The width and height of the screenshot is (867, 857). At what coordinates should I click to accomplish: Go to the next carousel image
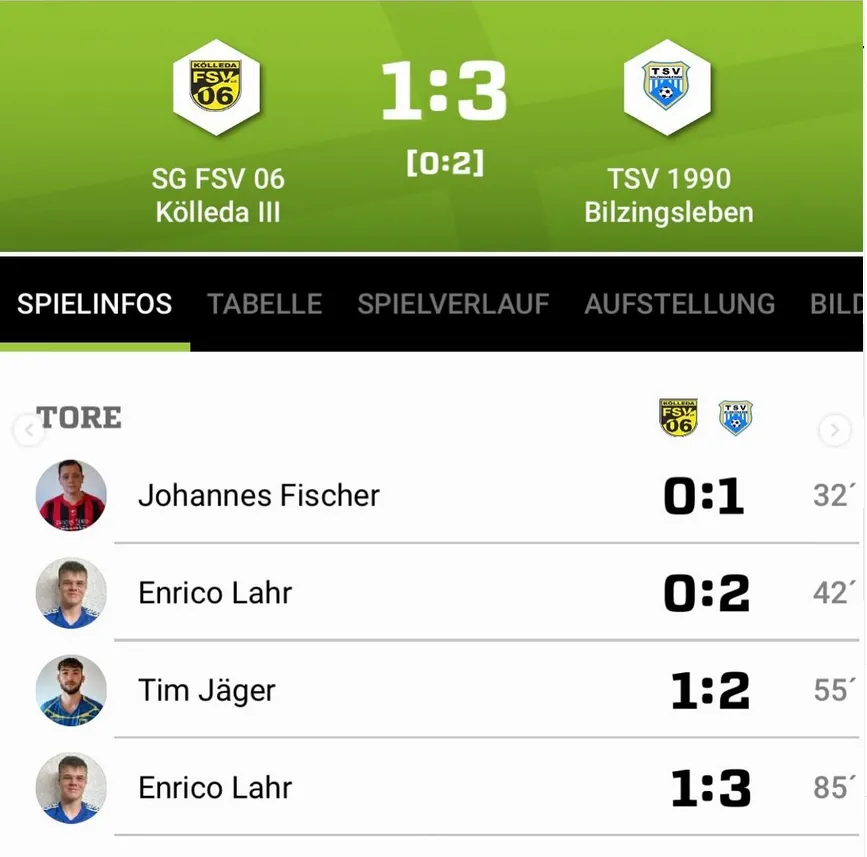tap(834, 431)
